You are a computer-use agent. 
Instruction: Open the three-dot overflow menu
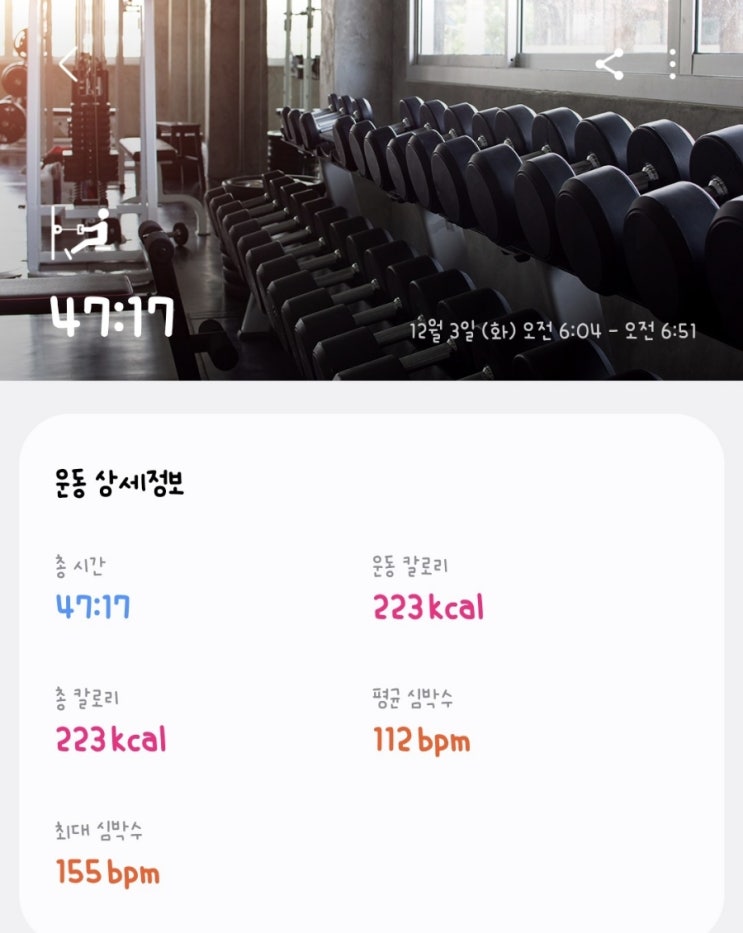(x=673, y=65)
